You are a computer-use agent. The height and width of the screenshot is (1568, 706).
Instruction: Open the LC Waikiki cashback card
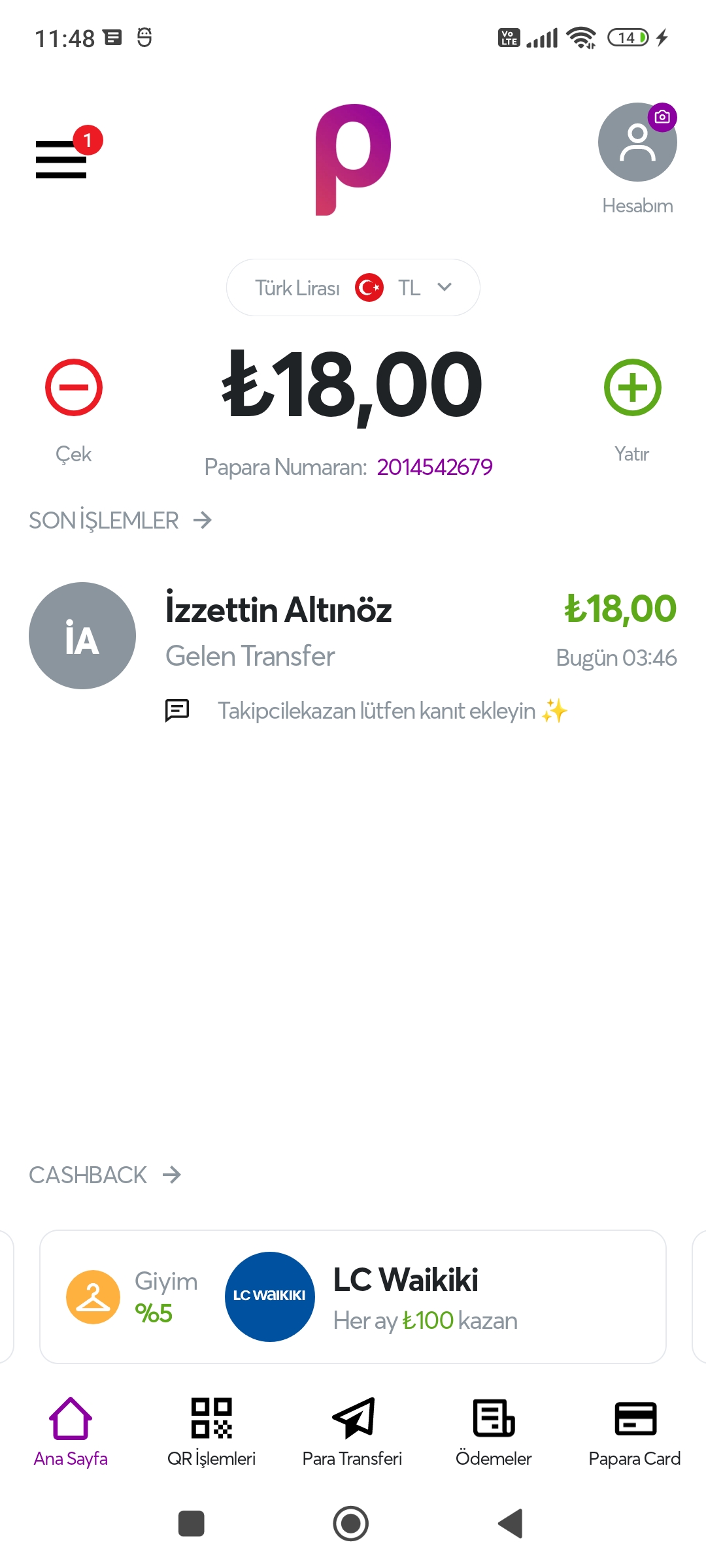(353, 1297)
